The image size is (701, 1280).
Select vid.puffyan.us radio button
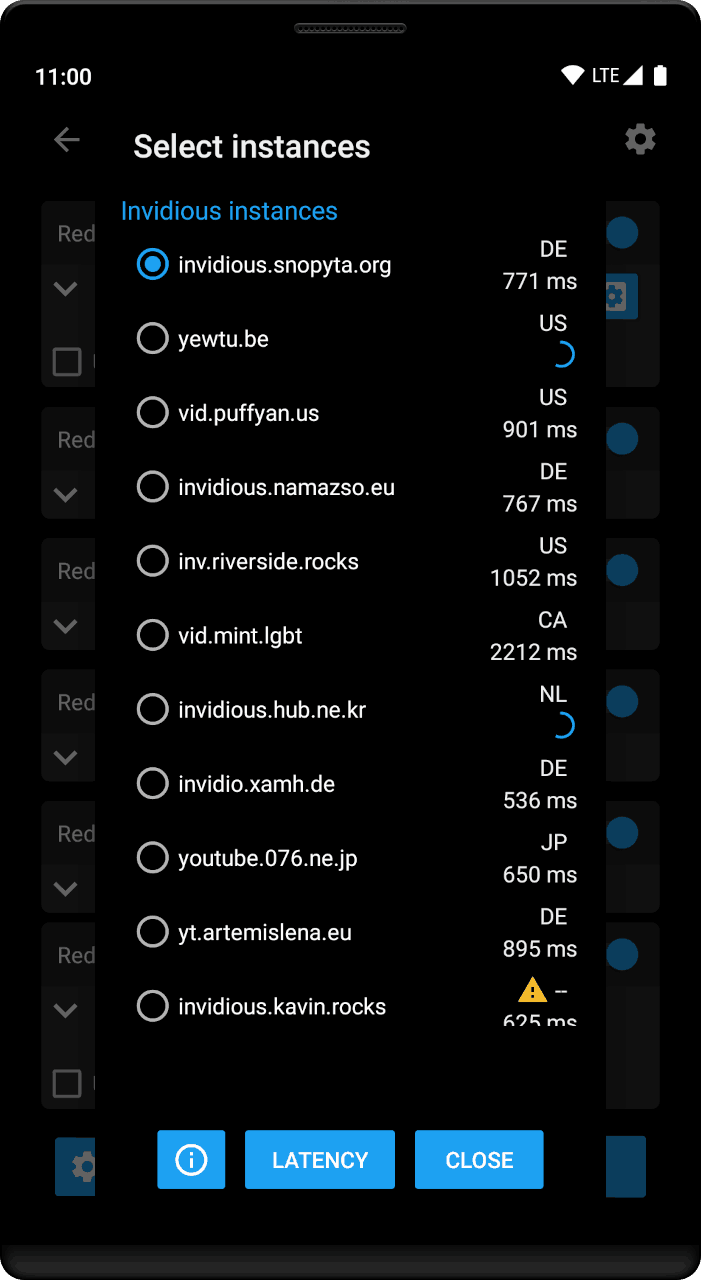point(153,413)
